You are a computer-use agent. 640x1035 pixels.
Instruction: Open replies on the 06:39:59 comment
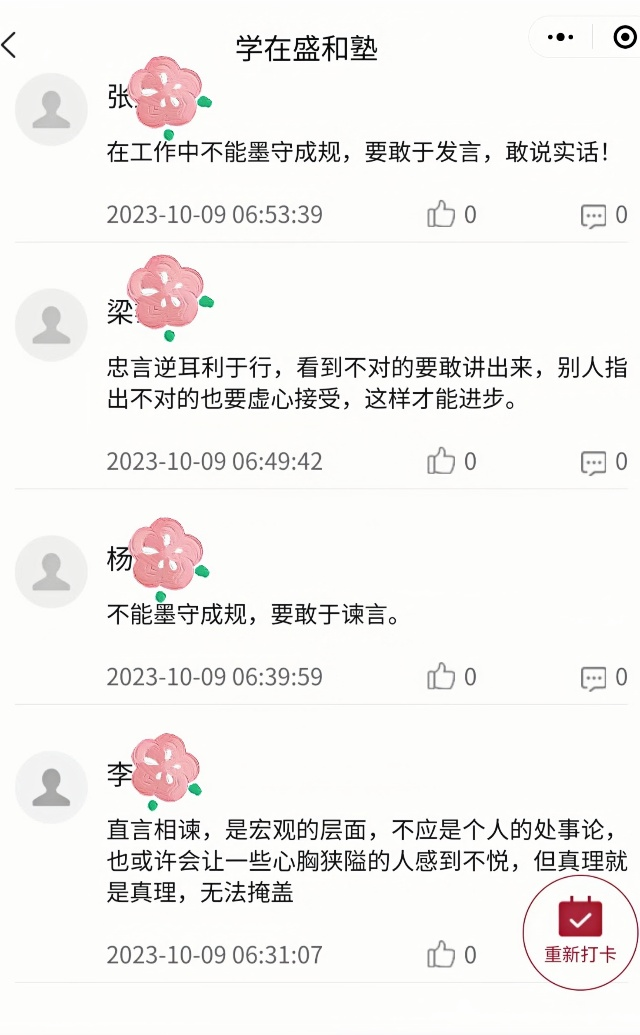[594, 678]
